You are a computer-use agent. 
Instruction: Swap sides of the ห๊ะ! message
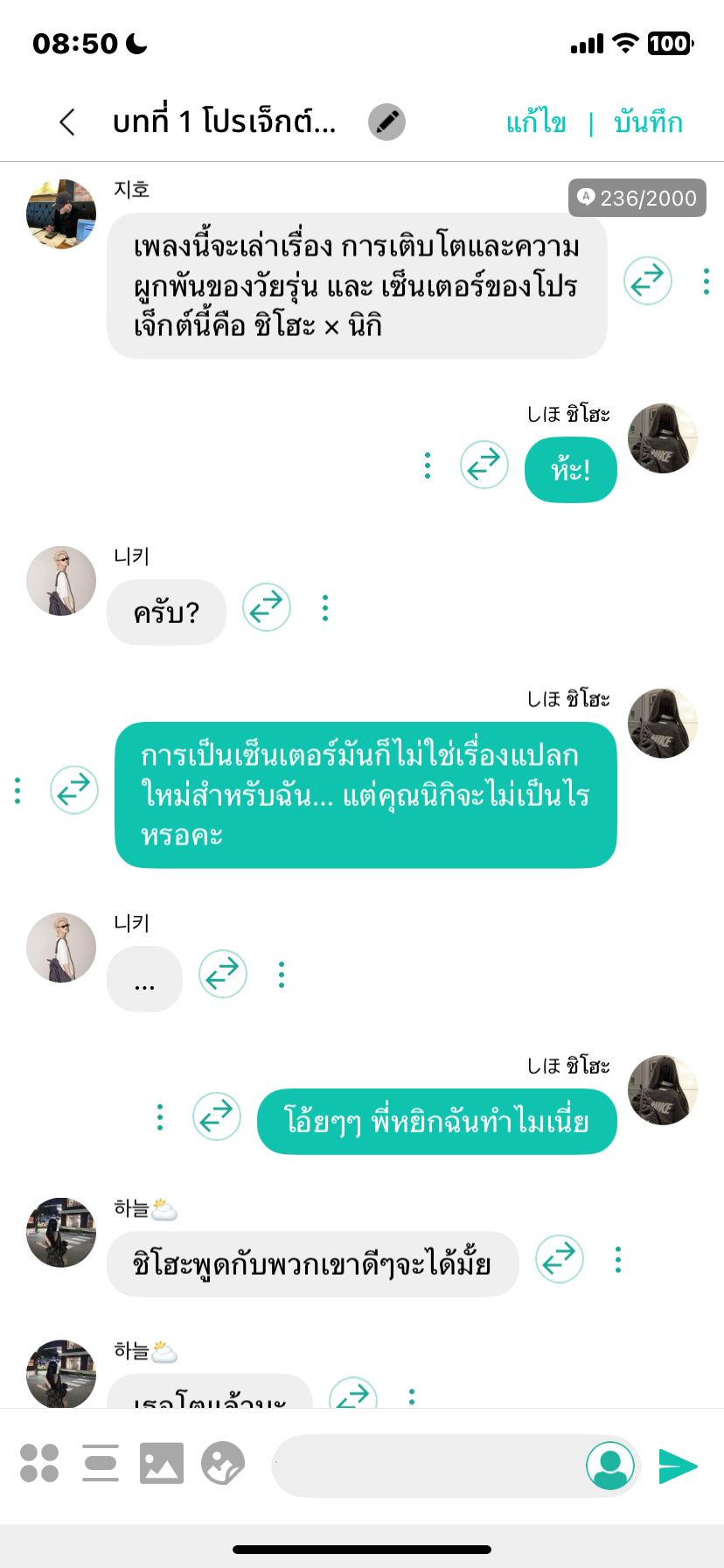pos(484,465)
